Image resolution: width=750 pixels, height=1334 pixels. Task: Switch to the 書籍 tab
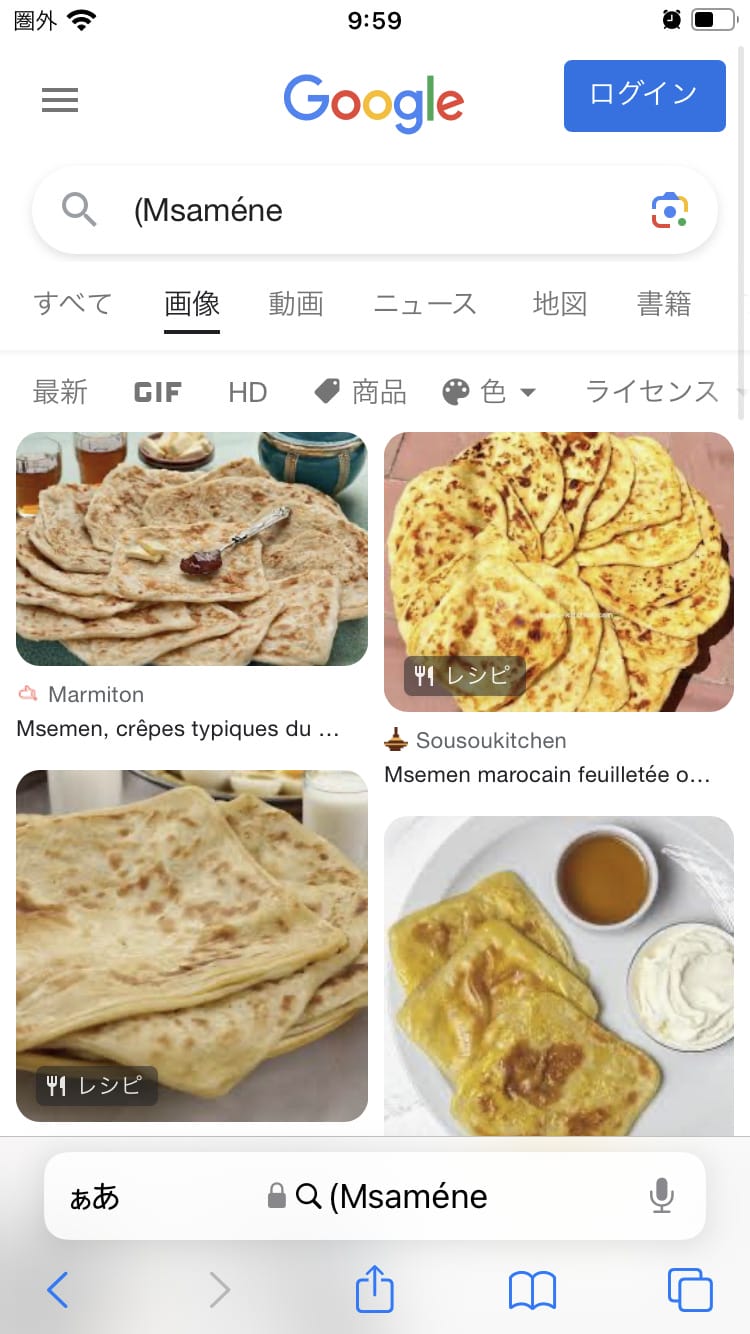[664, 304]
